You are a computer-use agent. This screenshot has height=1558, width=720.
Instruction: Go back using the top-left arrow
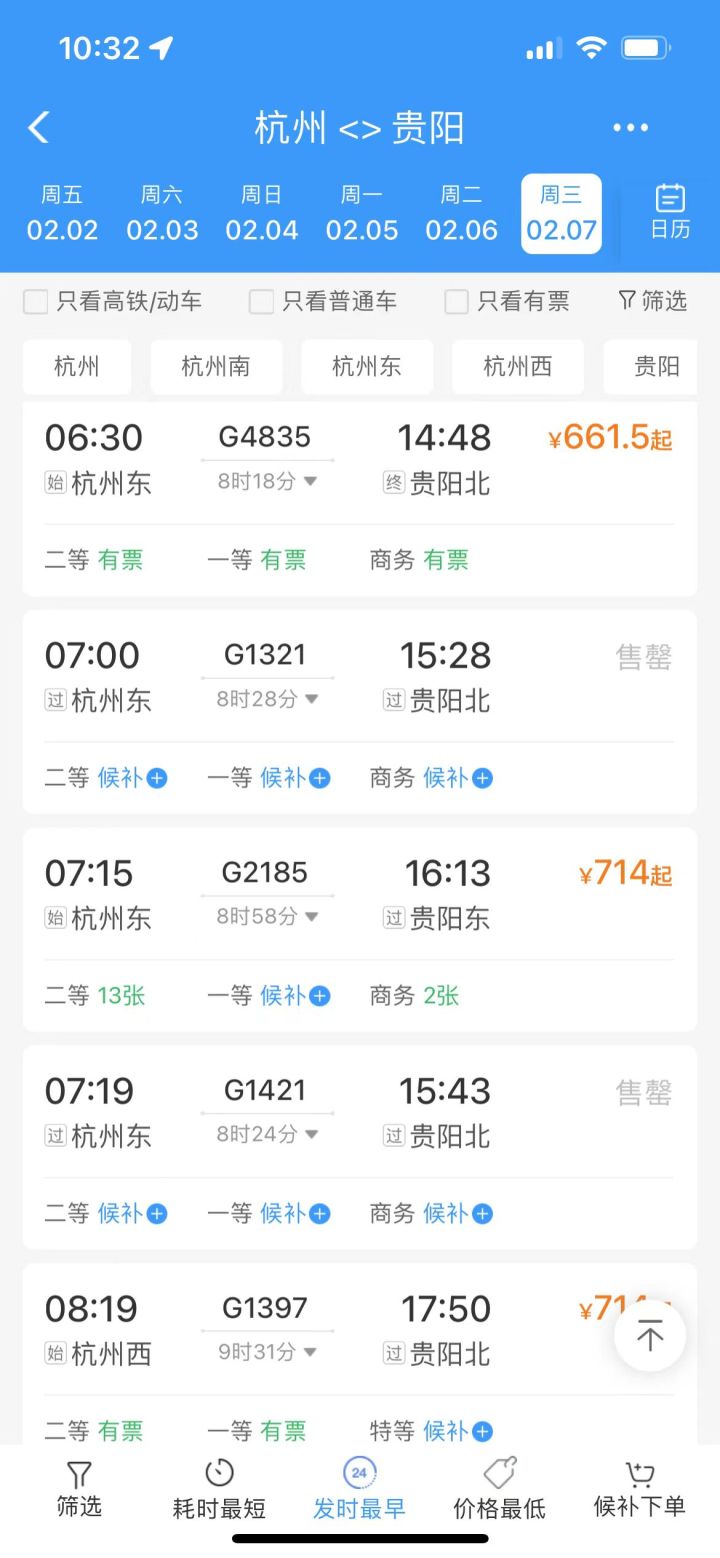[38, 128]
